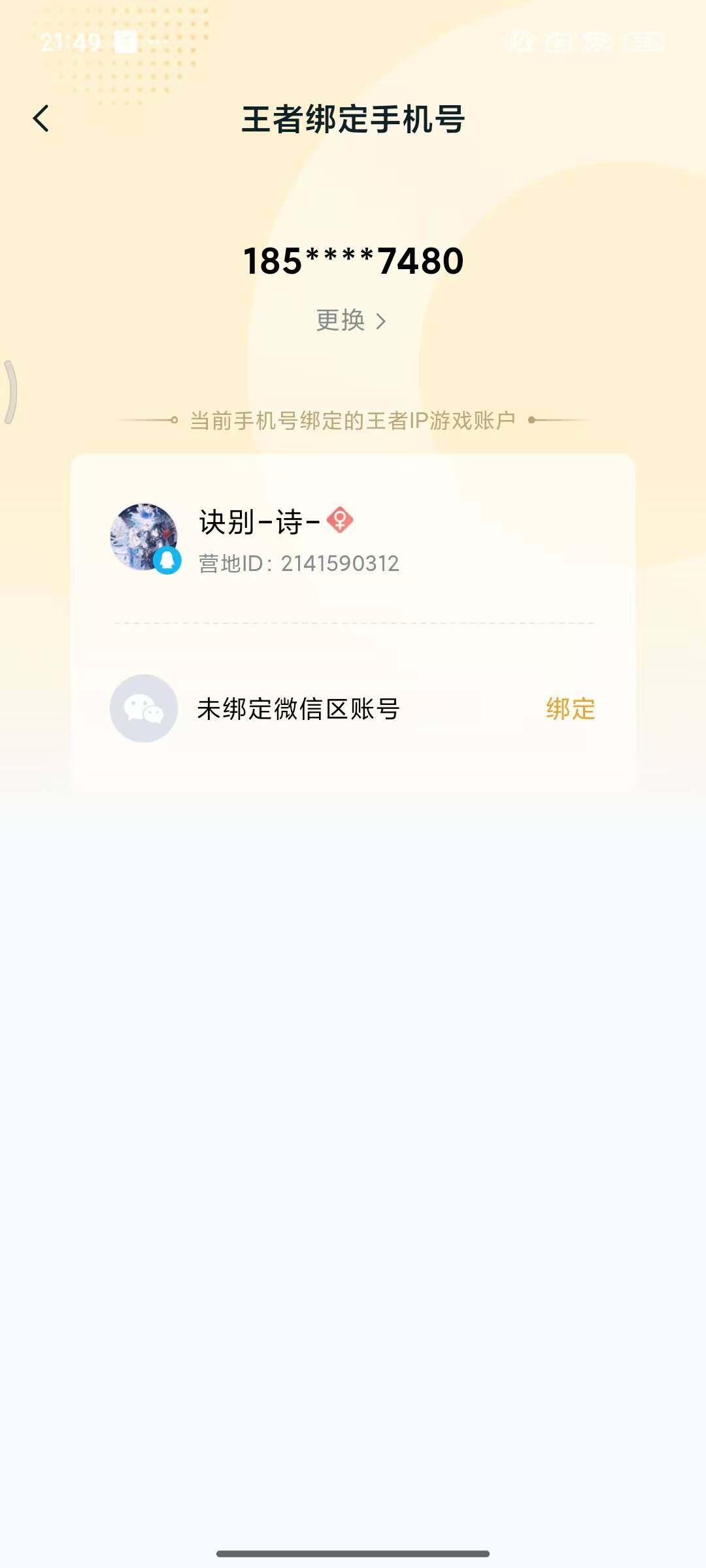The height and width of the screenshot is (1568, 706).
Task: Select the masked phone number 185****7480
Action: [353, 261]
